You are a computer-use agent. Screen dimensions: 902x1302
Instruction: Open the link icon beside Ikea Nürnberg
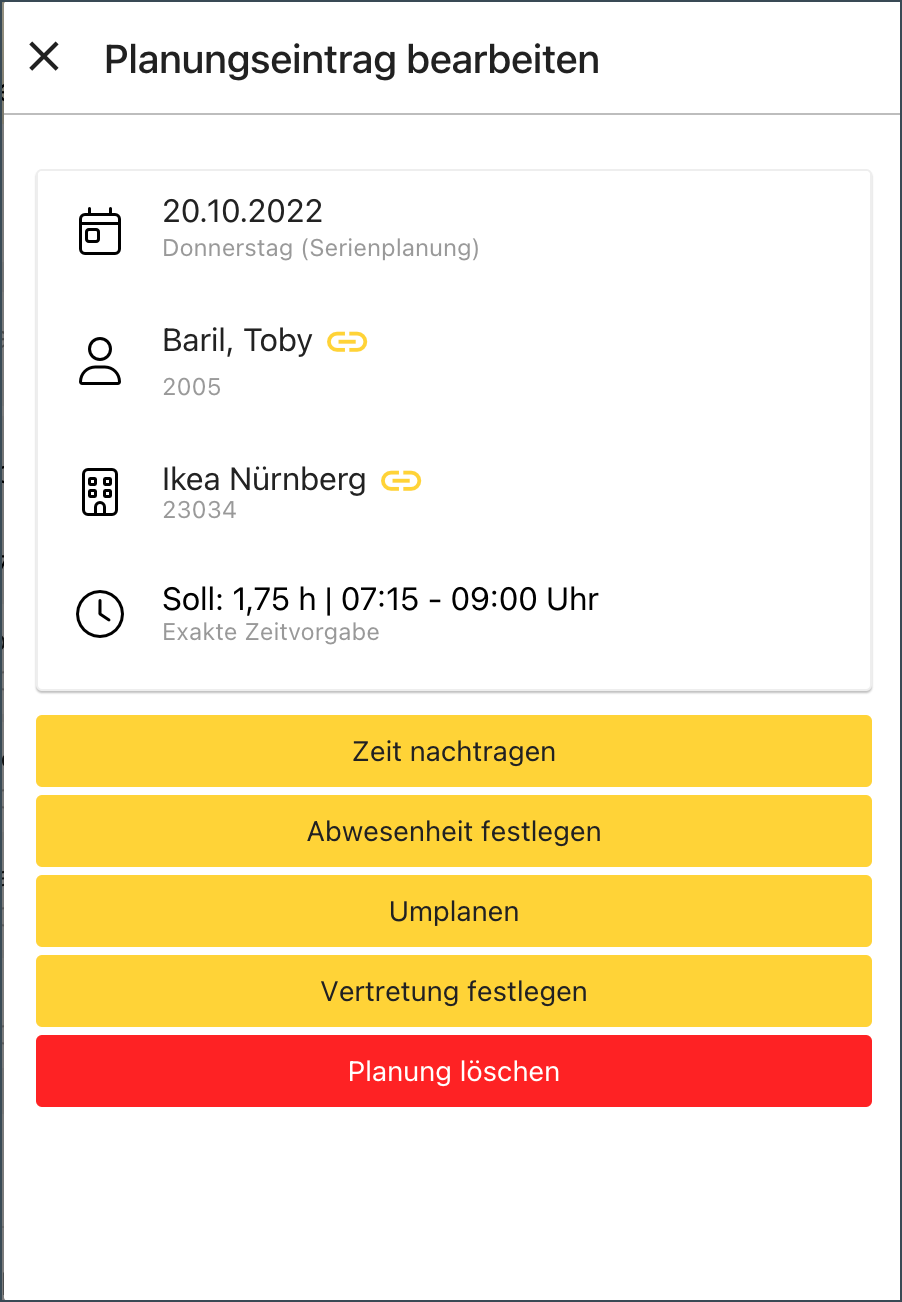401,481
